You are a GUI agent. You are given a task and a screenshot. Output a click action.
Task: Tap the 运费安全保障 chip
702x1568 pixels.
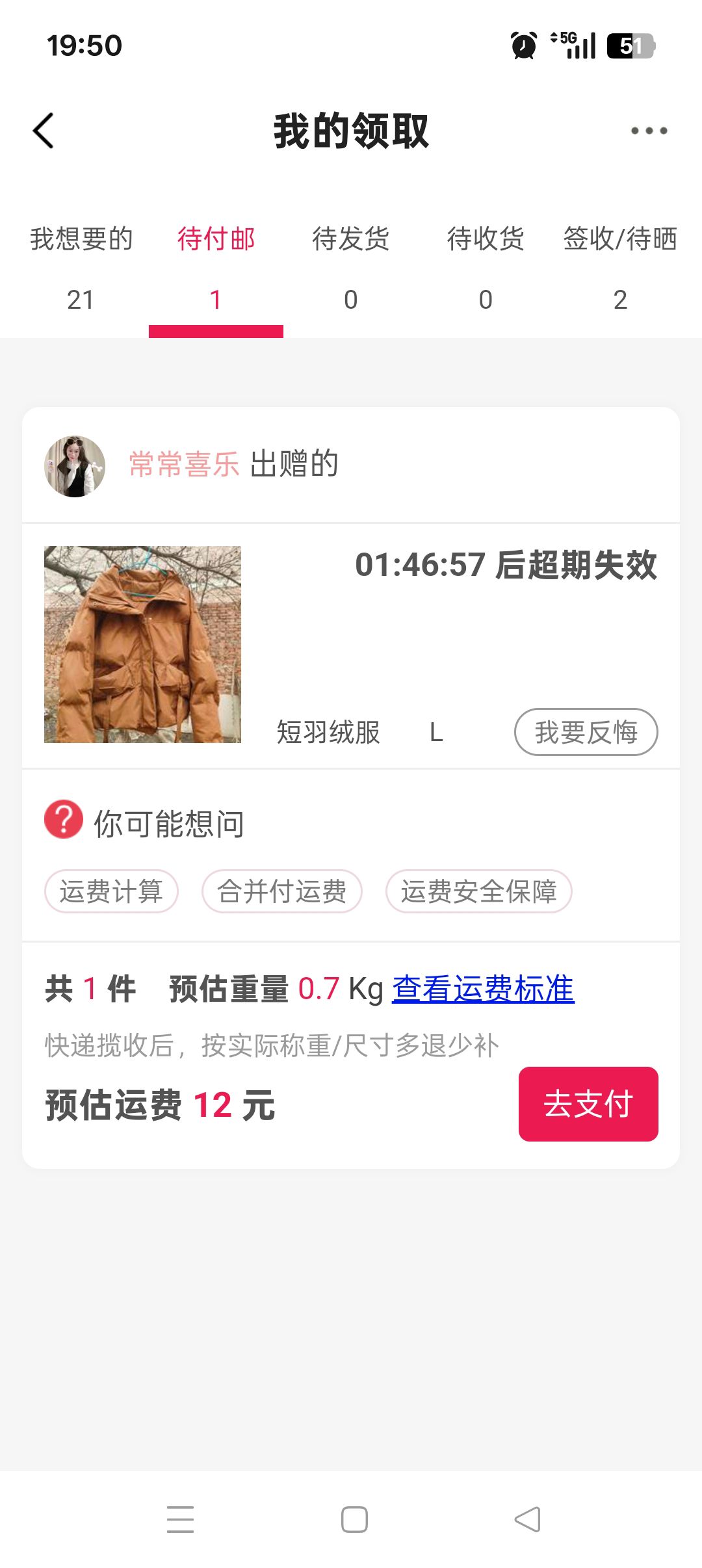(x=478, y=891)
